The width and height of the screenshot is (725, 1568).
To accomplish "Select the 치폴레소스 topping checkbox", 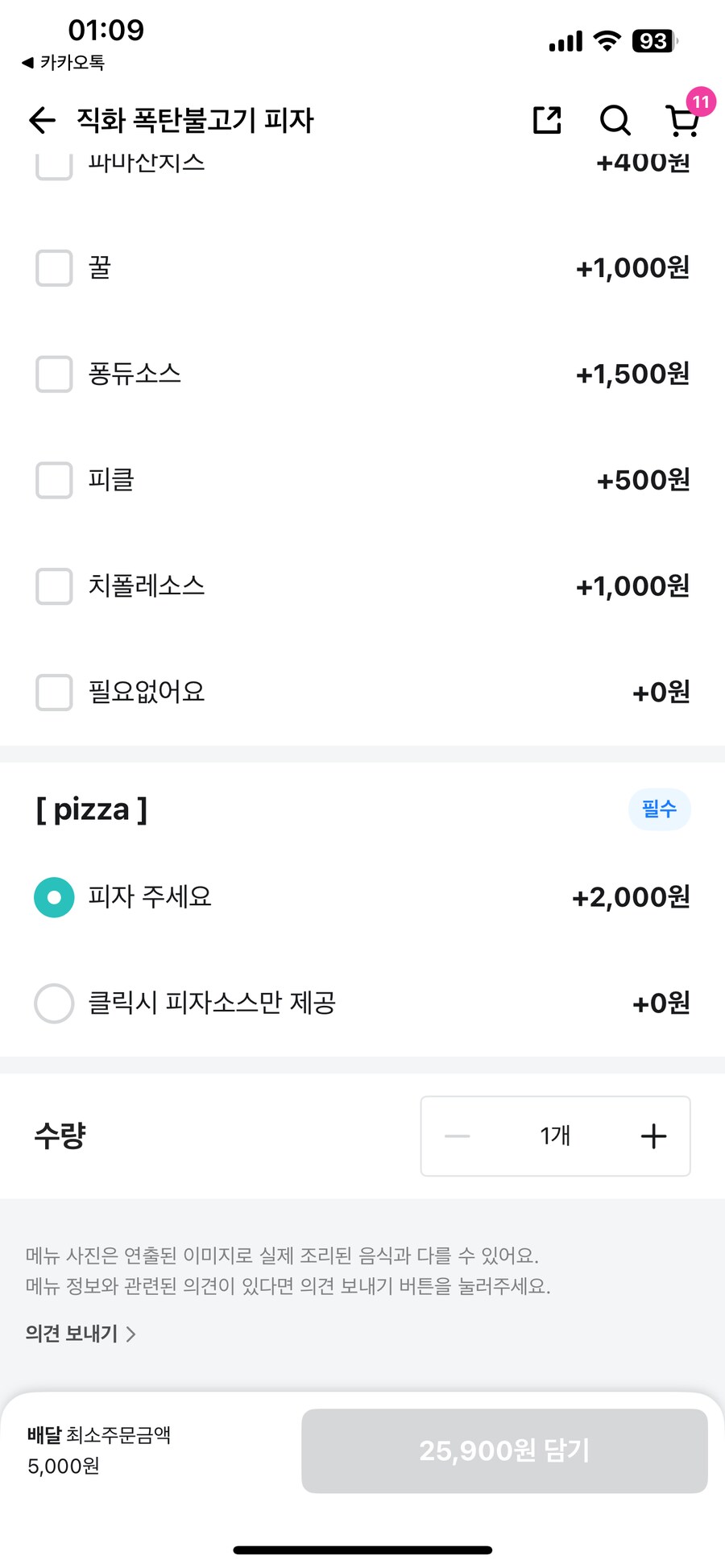I will pyautogui.click(x=53, y=587).
